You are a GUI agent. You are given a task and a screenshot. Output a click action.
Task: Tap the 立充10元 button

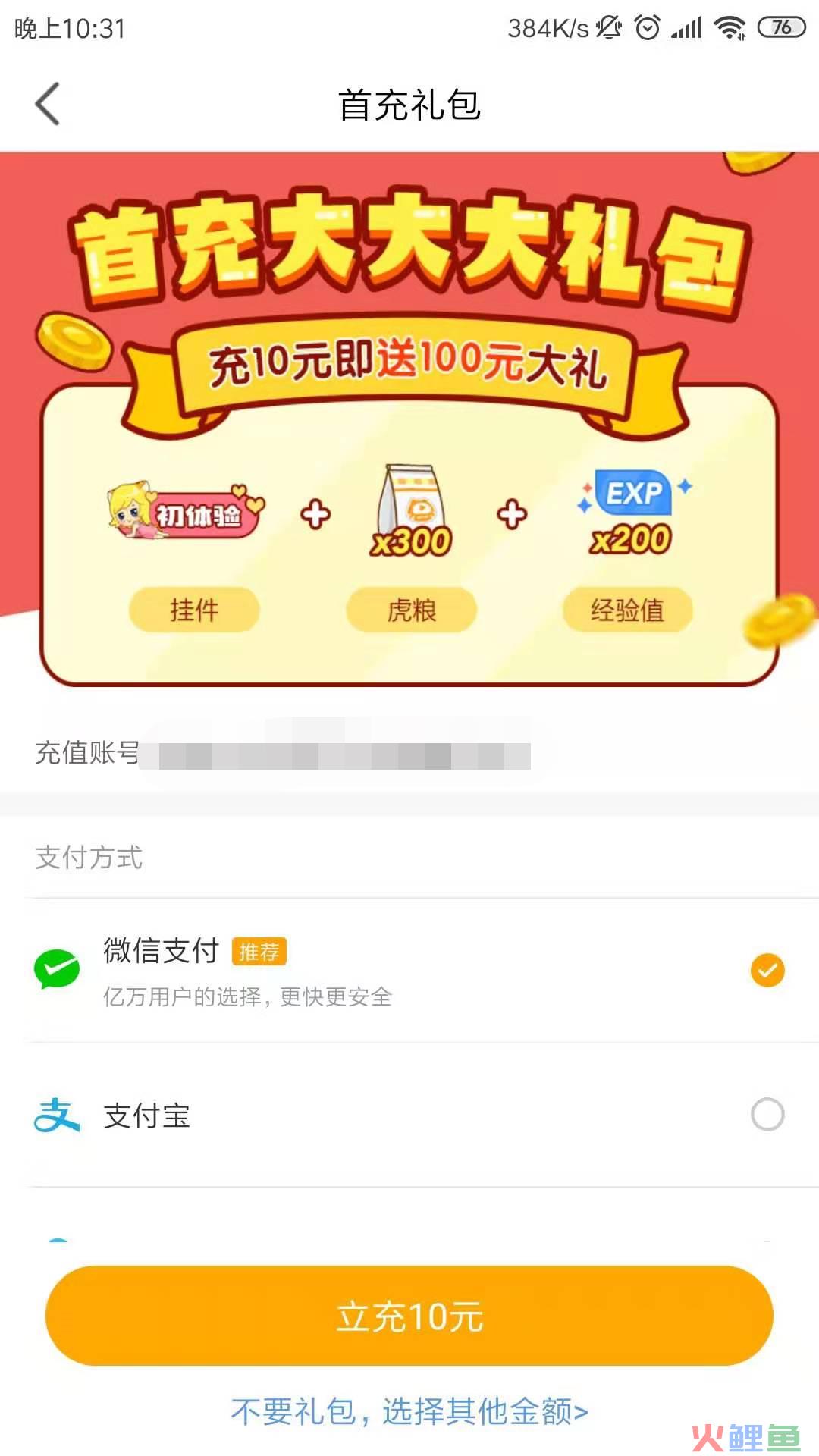(x=409, y=1316)
